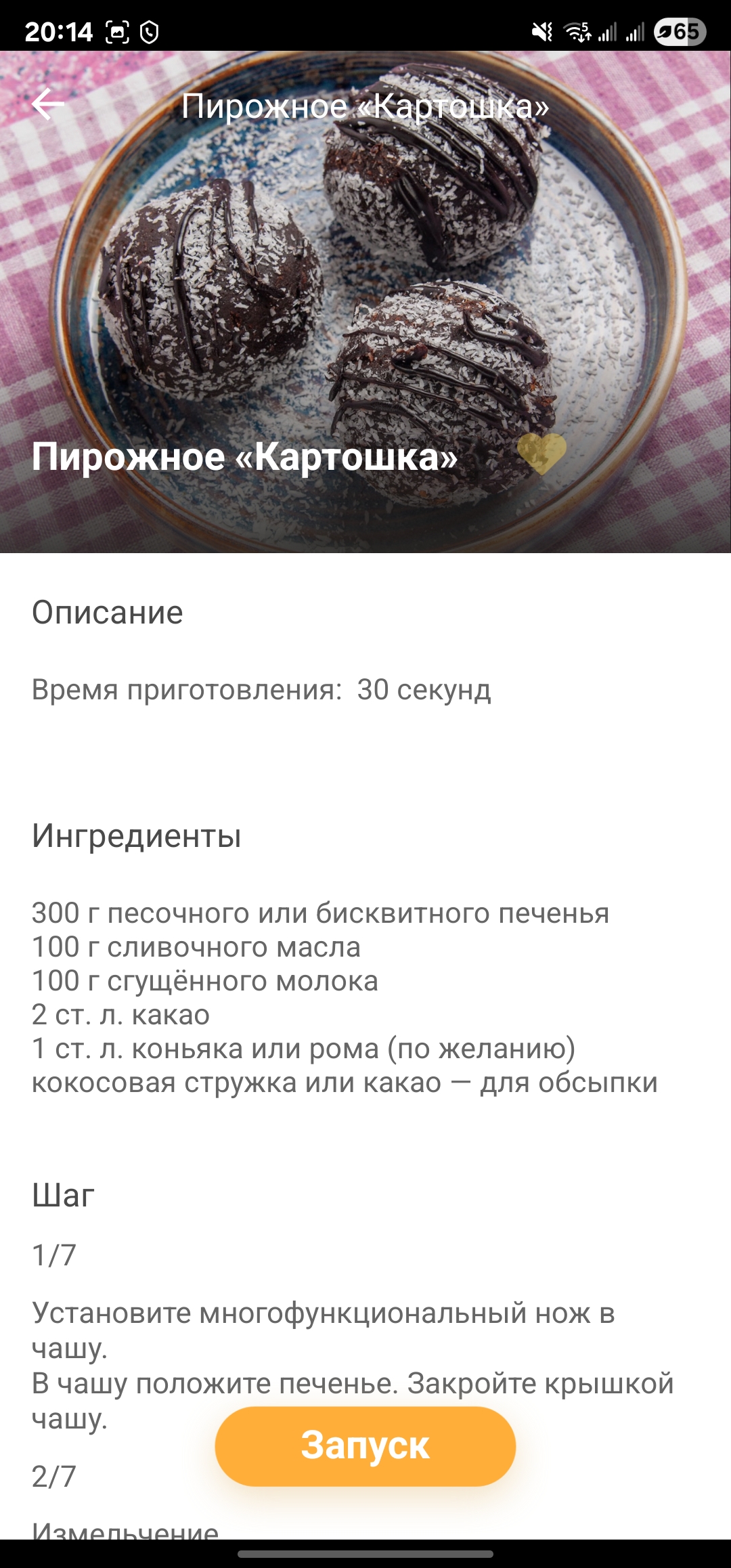
Task: Add Пирожное «Картошка» to favorites with the heart
Action: pos(541,454)
